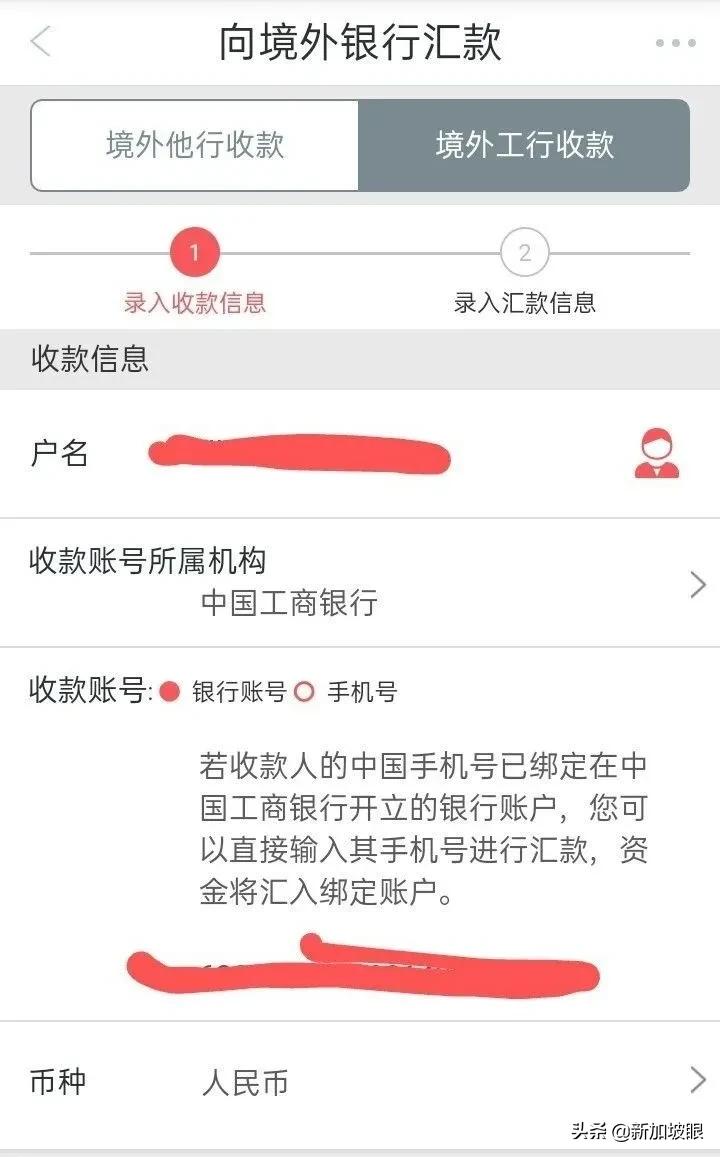Expand the 币种 currency chevron
Screen dimensions: 720x1157
tap(695, 1081)
